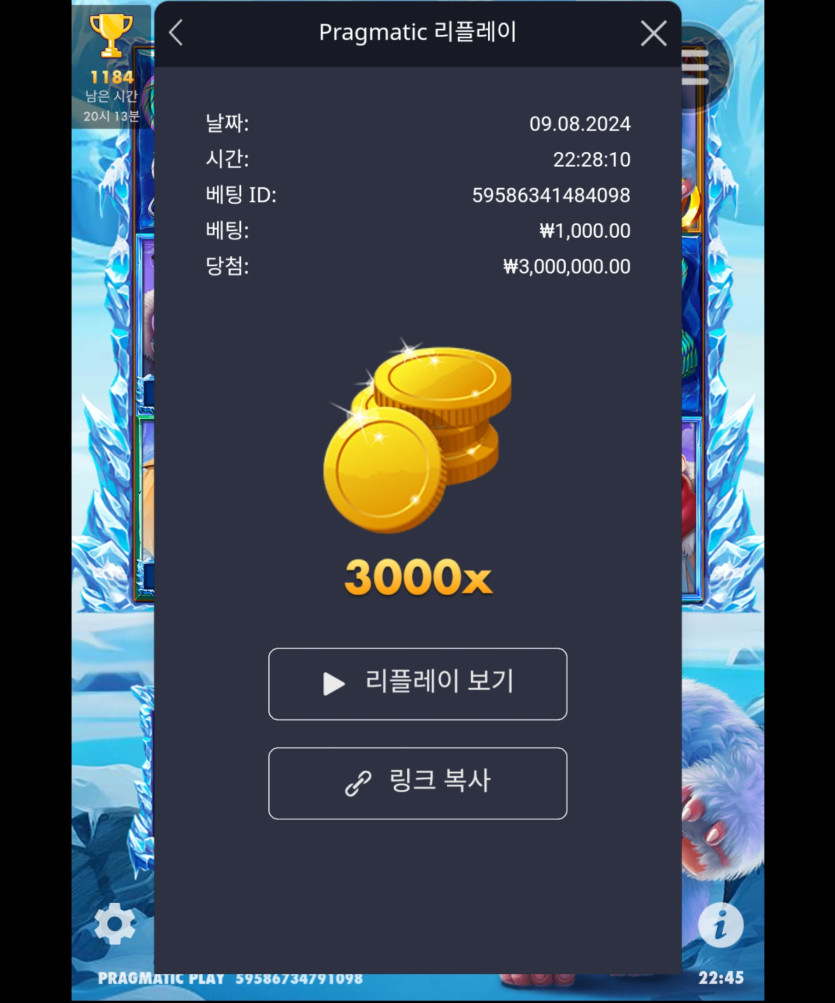Viewport: 835px width, 1003px height.
Task: Close the Pragmatic replay dialog
Action: pos(653,33)
